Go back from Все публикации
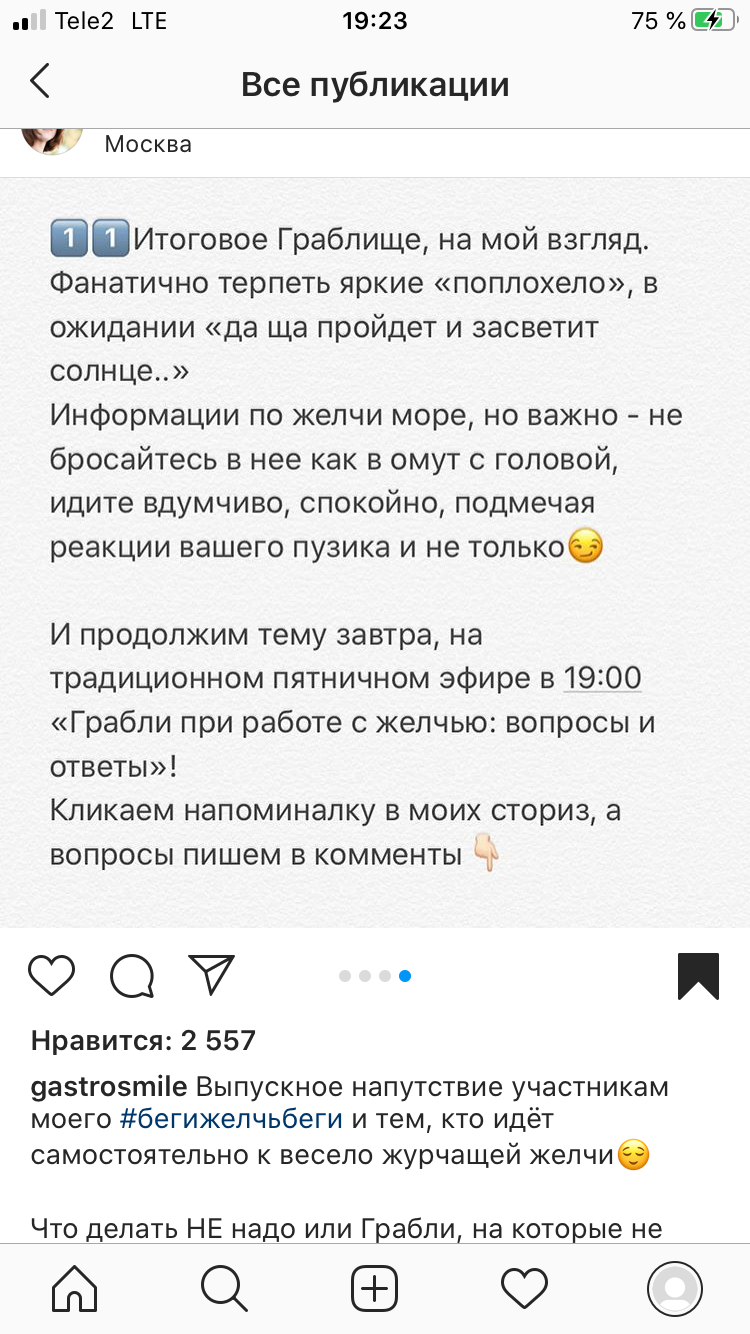 click(x=40, y=82)
